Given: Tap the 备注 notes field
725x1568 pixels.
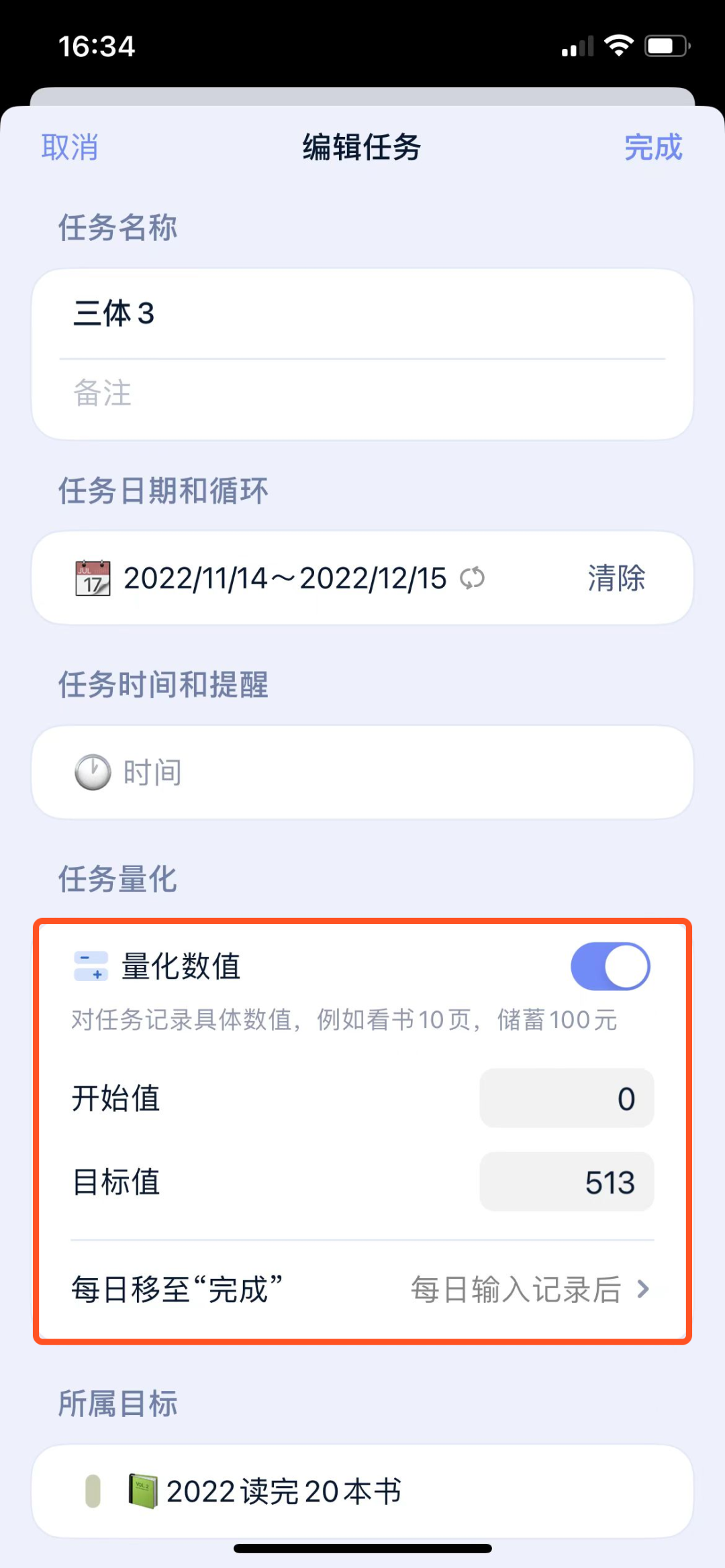Looking at the screenshot, I should tap(362, 393).
